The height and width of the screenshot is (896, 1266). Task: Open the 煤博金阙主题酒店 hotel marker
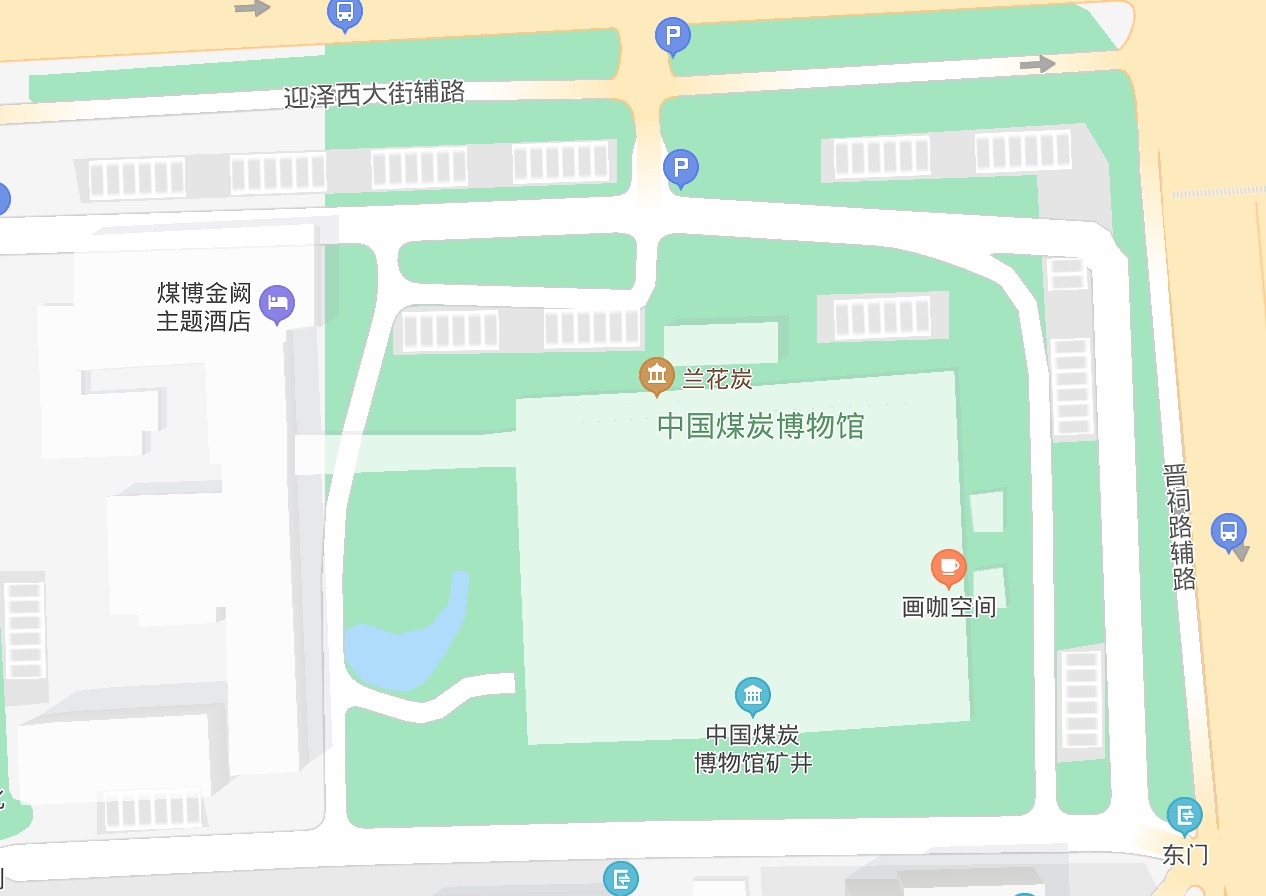[277, 303]
